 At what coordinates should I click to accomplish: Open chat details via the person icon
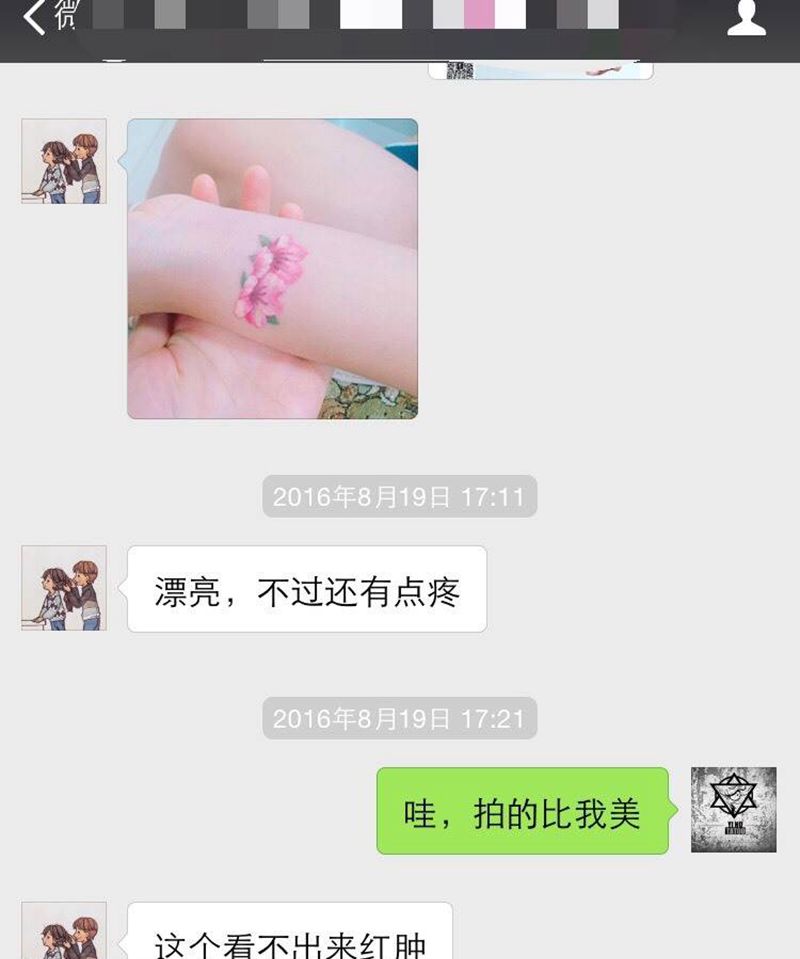pos(746,18)
